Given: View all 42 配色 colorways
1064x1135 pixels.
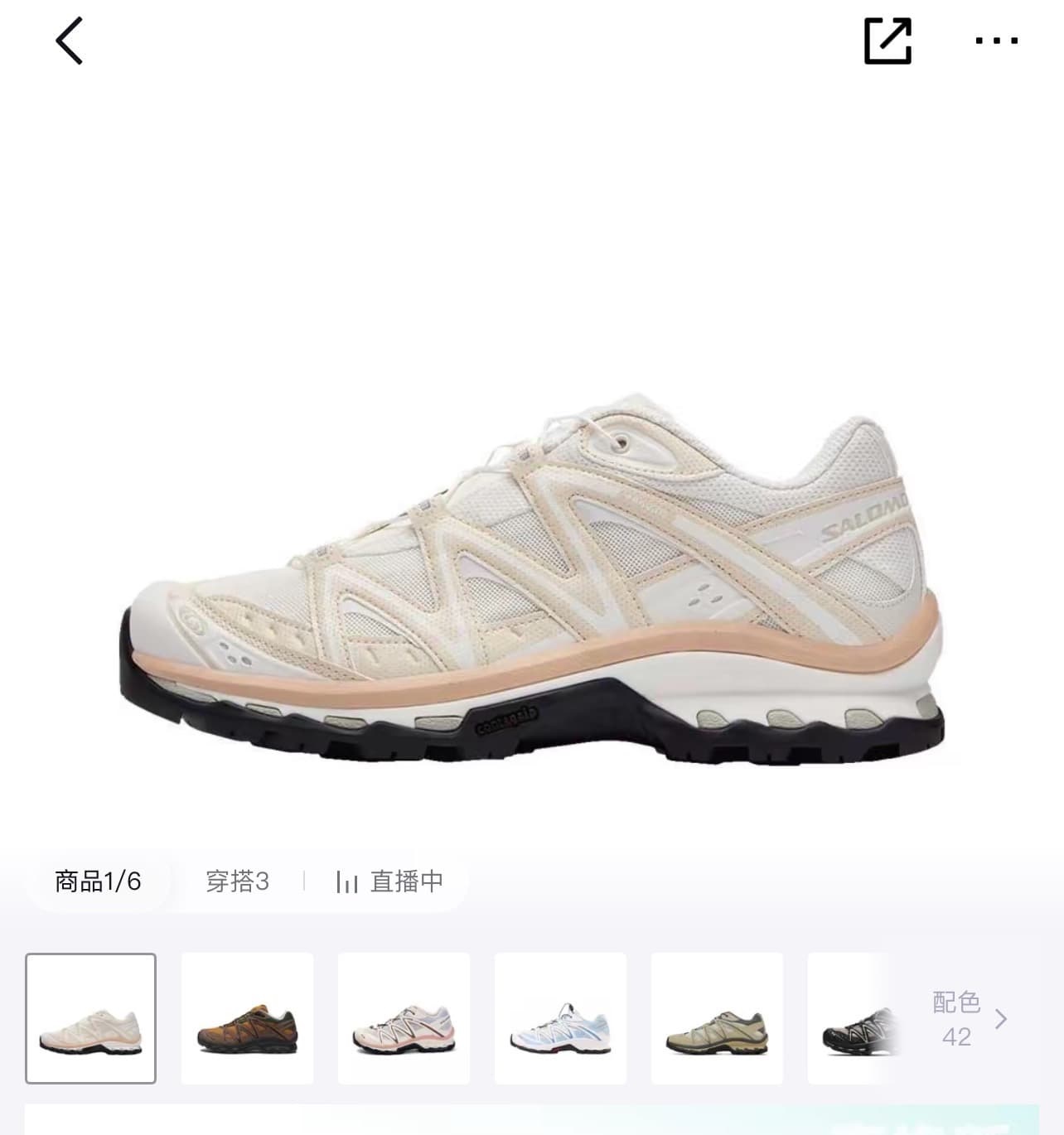Looking at the screenshot, I should coord(968,1019).
